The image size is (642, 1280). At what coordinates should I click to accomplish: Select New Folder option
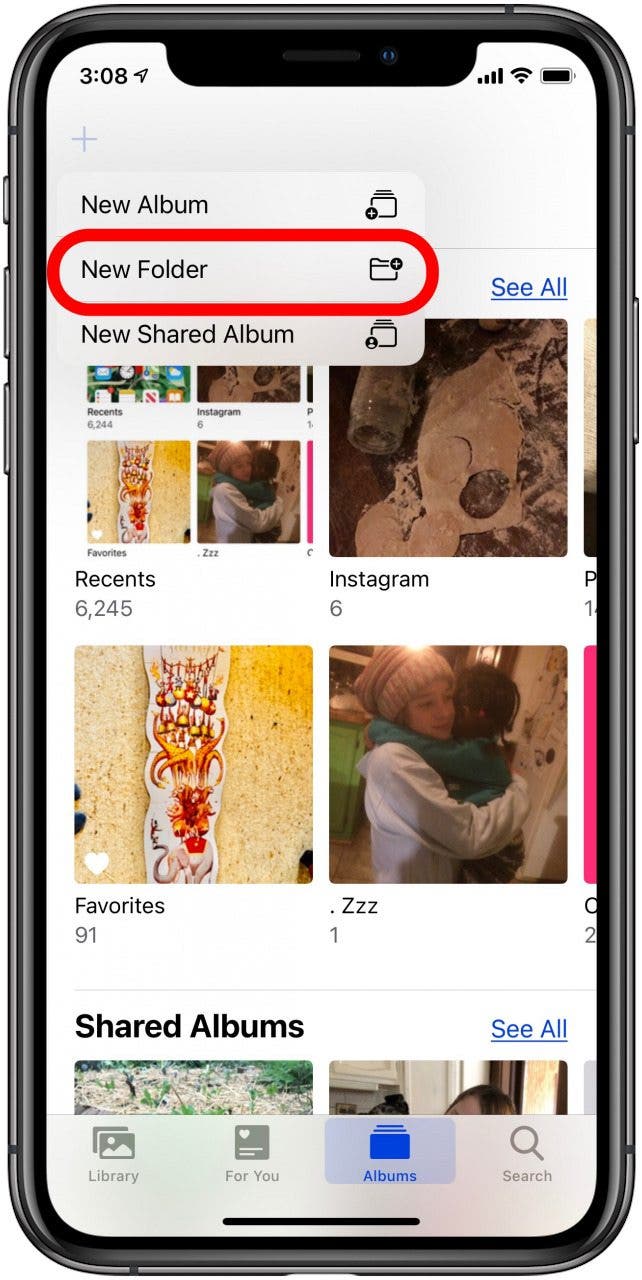pyautogui.click(x=240, y=269)
